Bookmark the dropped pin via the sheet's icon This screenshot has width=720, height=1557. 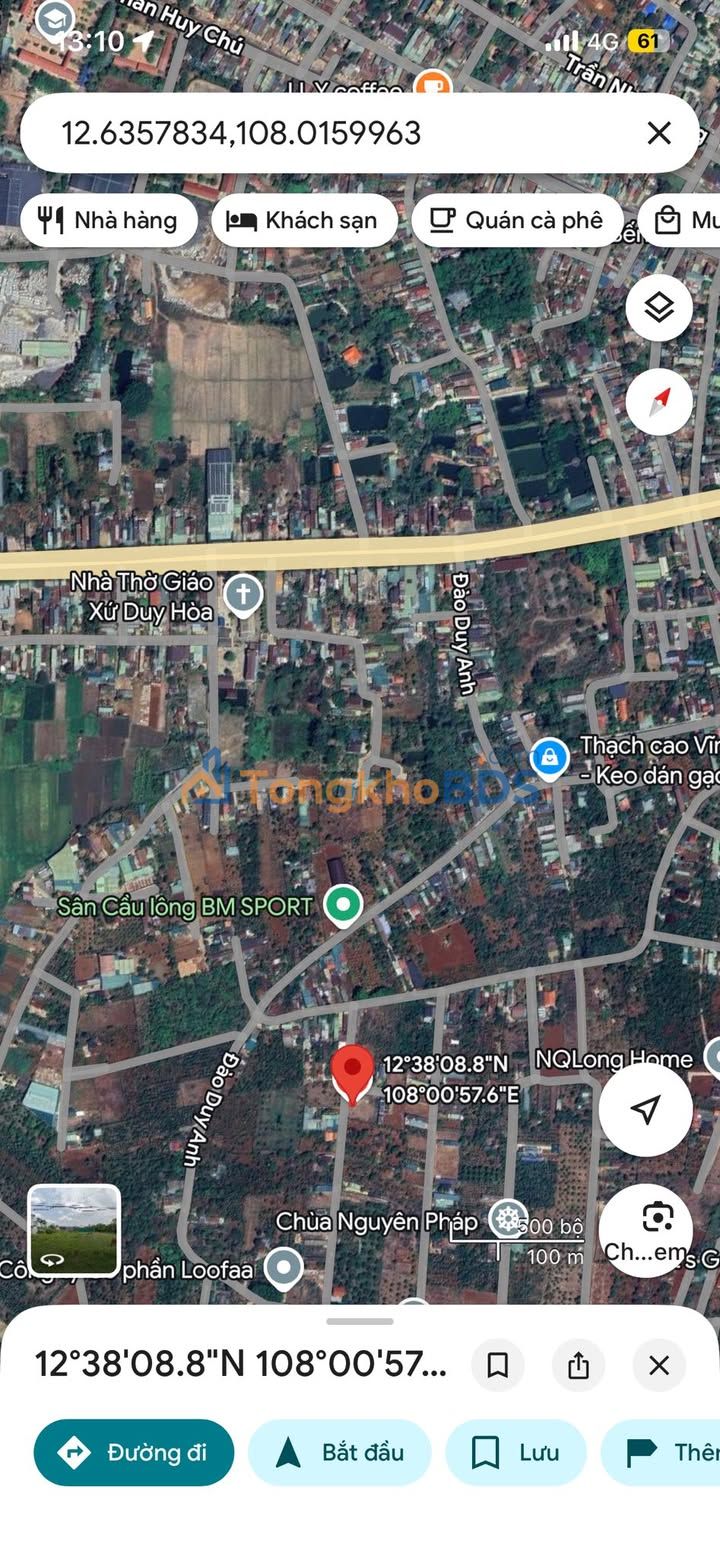pyautogui.click(x=498, y=1365)
